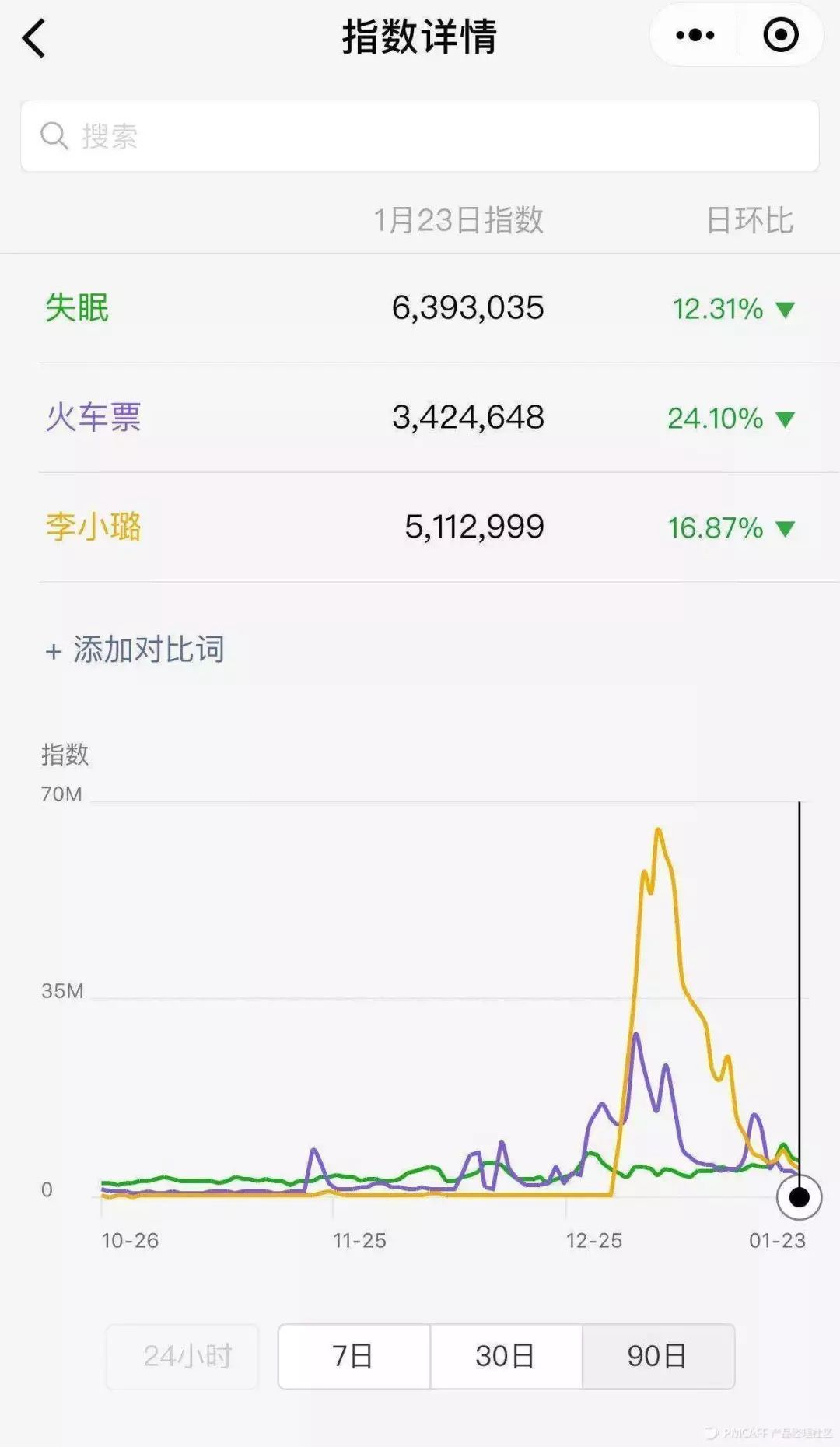
Task: Go back using the top-left arrow
Action: [x=34, y=38]
